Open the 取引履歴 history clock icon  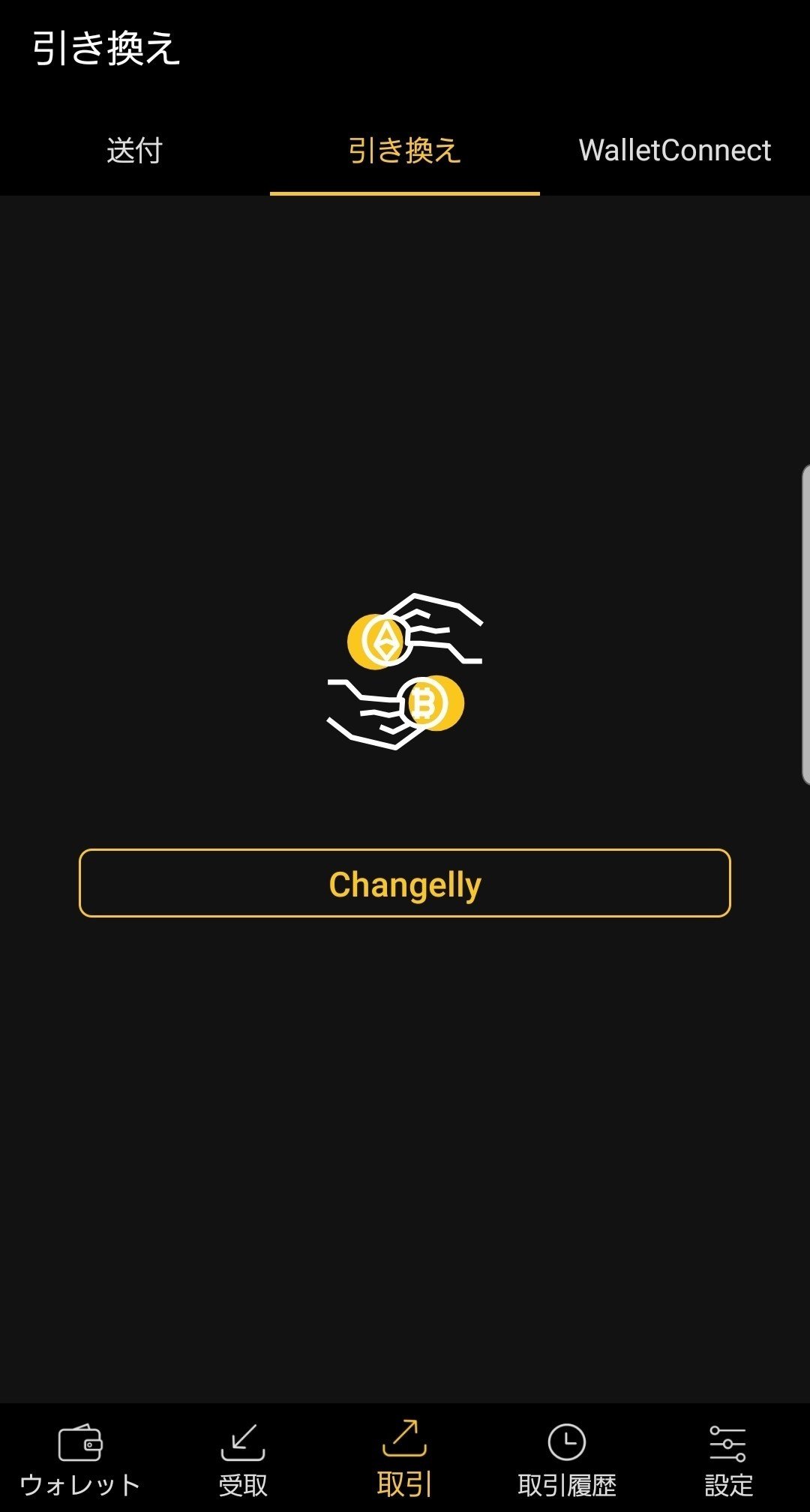pyautogui.click(x=568, y=1442)
